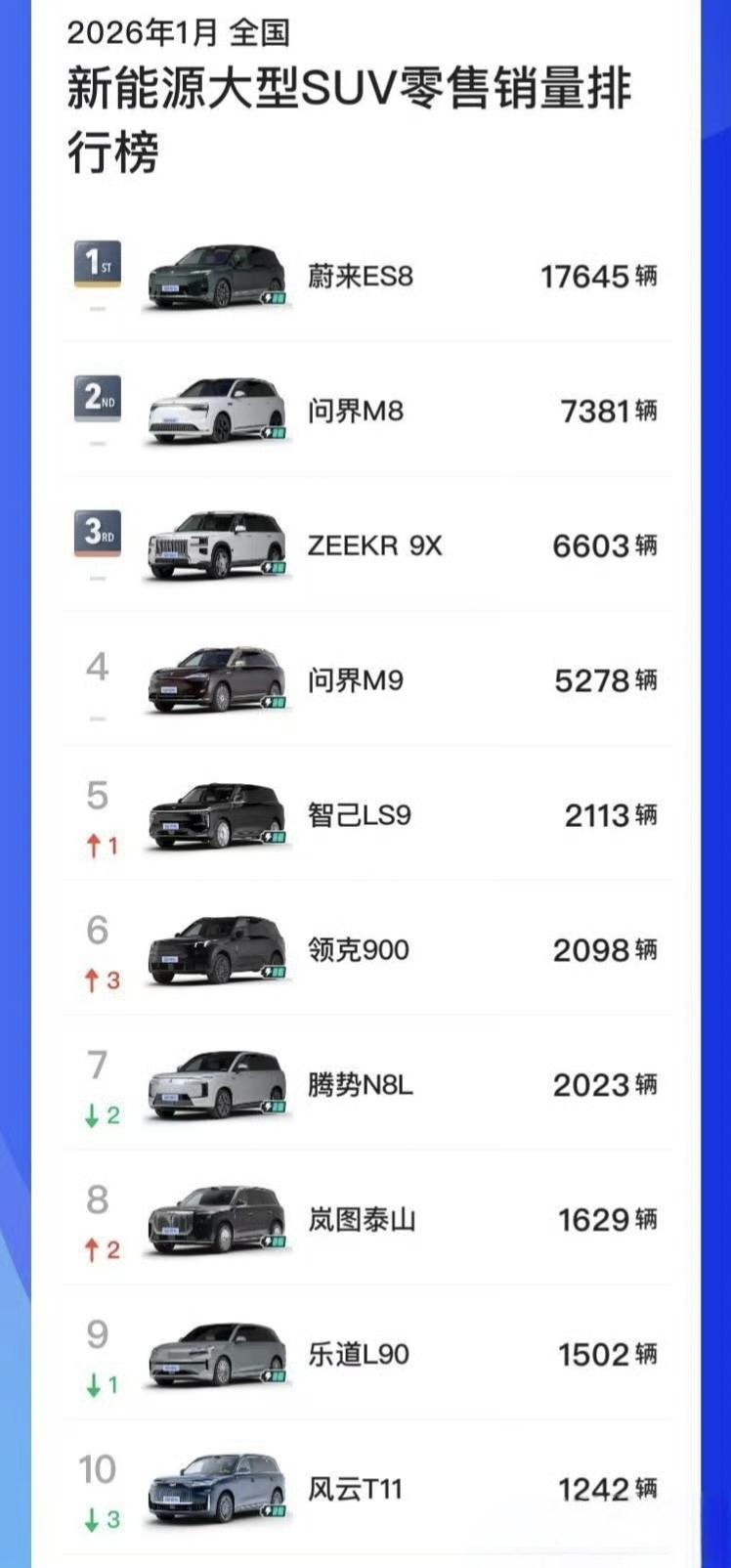731x1568 pixels.
Task: Click the bronze 3rd place rank badge
Action: [x=98, y=535]
